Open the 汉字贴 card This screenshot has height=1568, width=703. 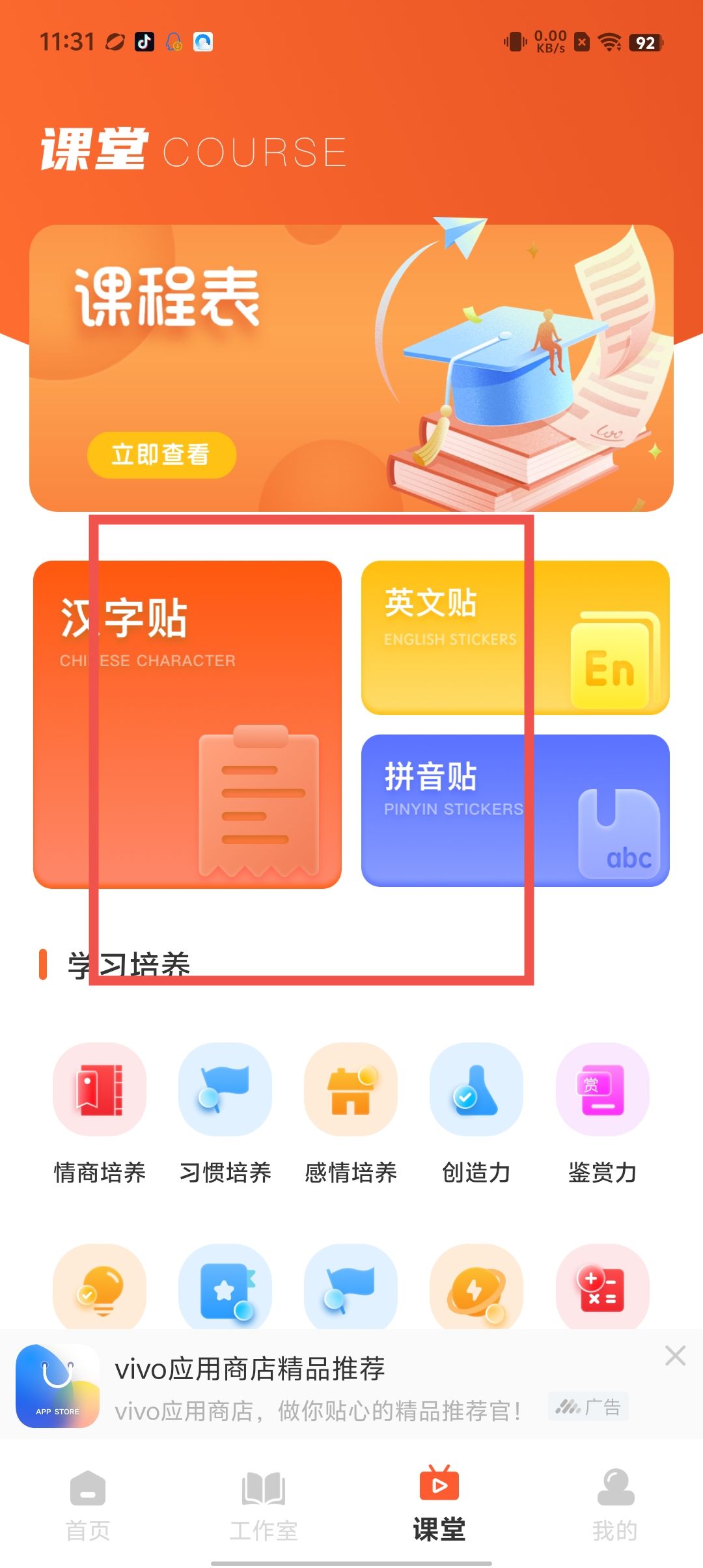point(187,724)
